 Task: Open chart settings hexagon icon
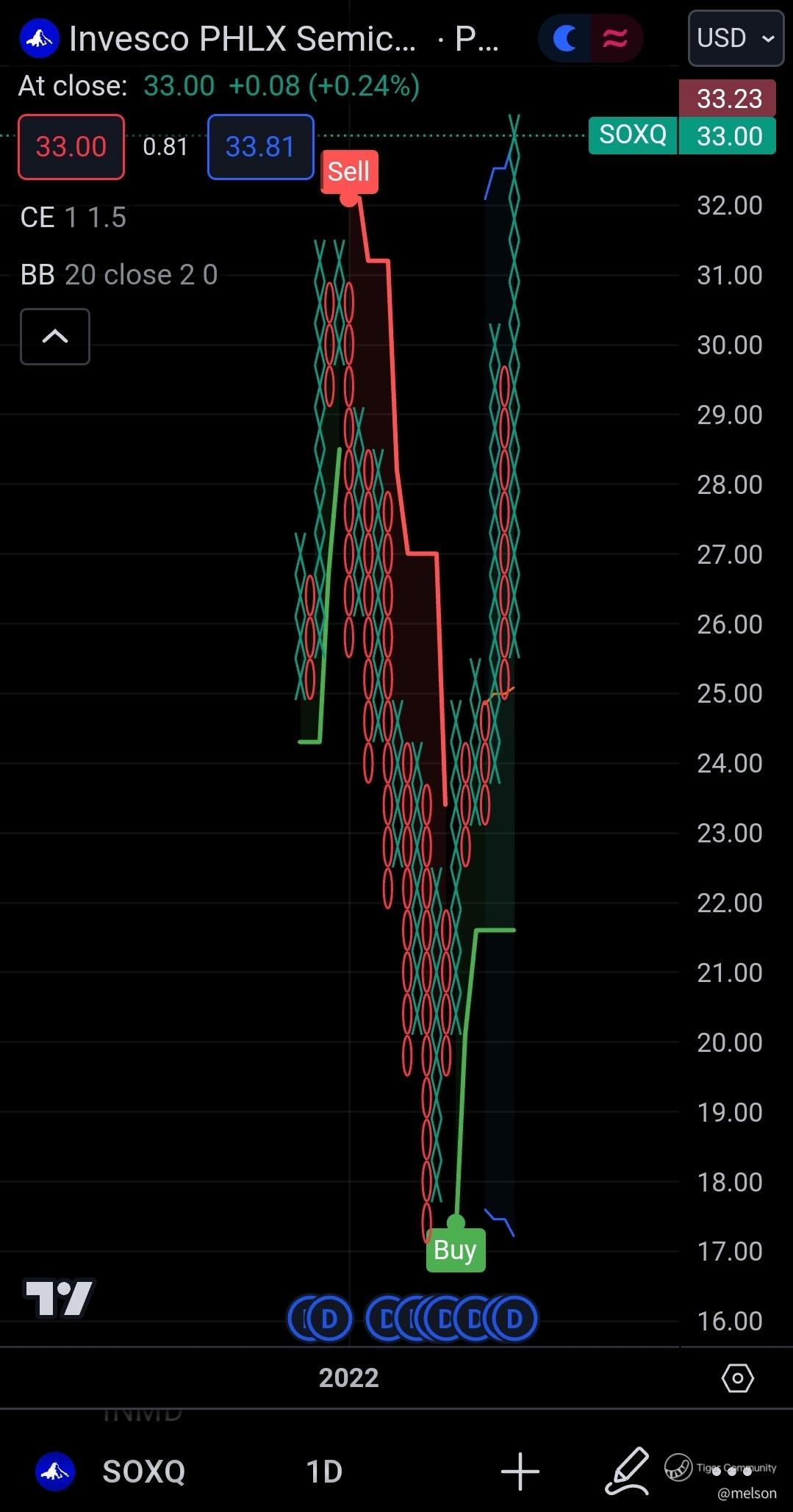pyautogui.click(x=737, y=1377)
